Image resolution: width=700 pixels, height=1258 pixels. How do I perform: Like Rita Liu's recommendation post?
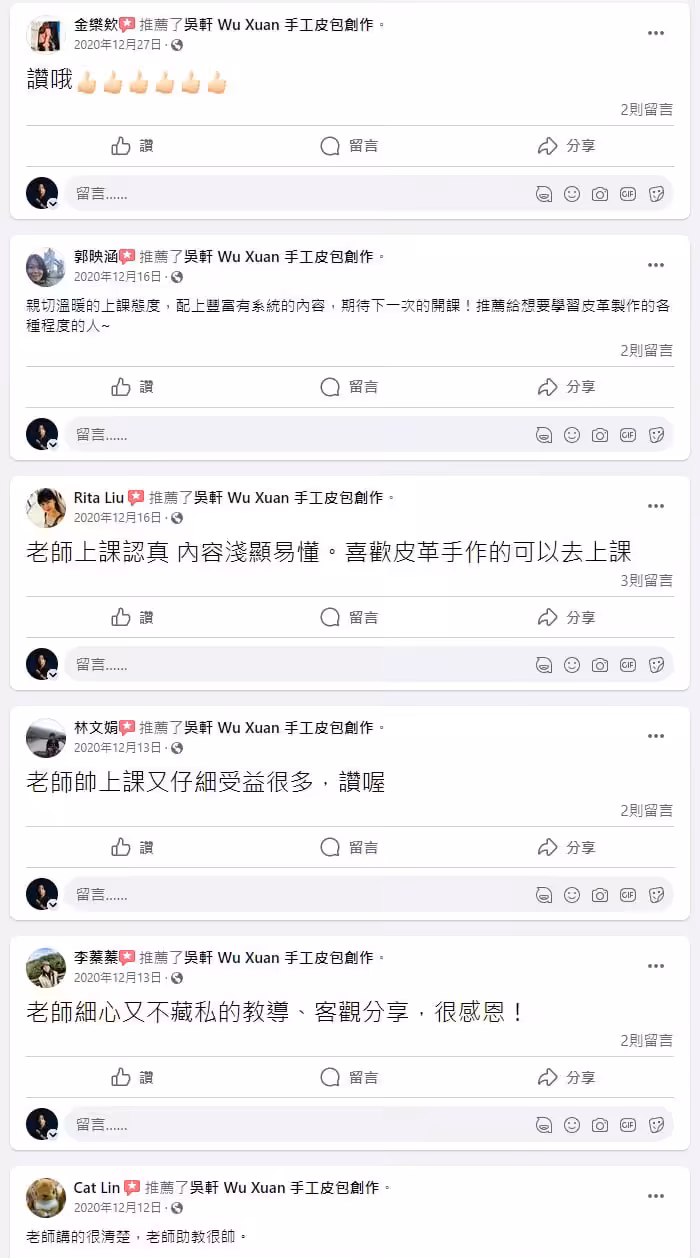[x=132, y=617]
